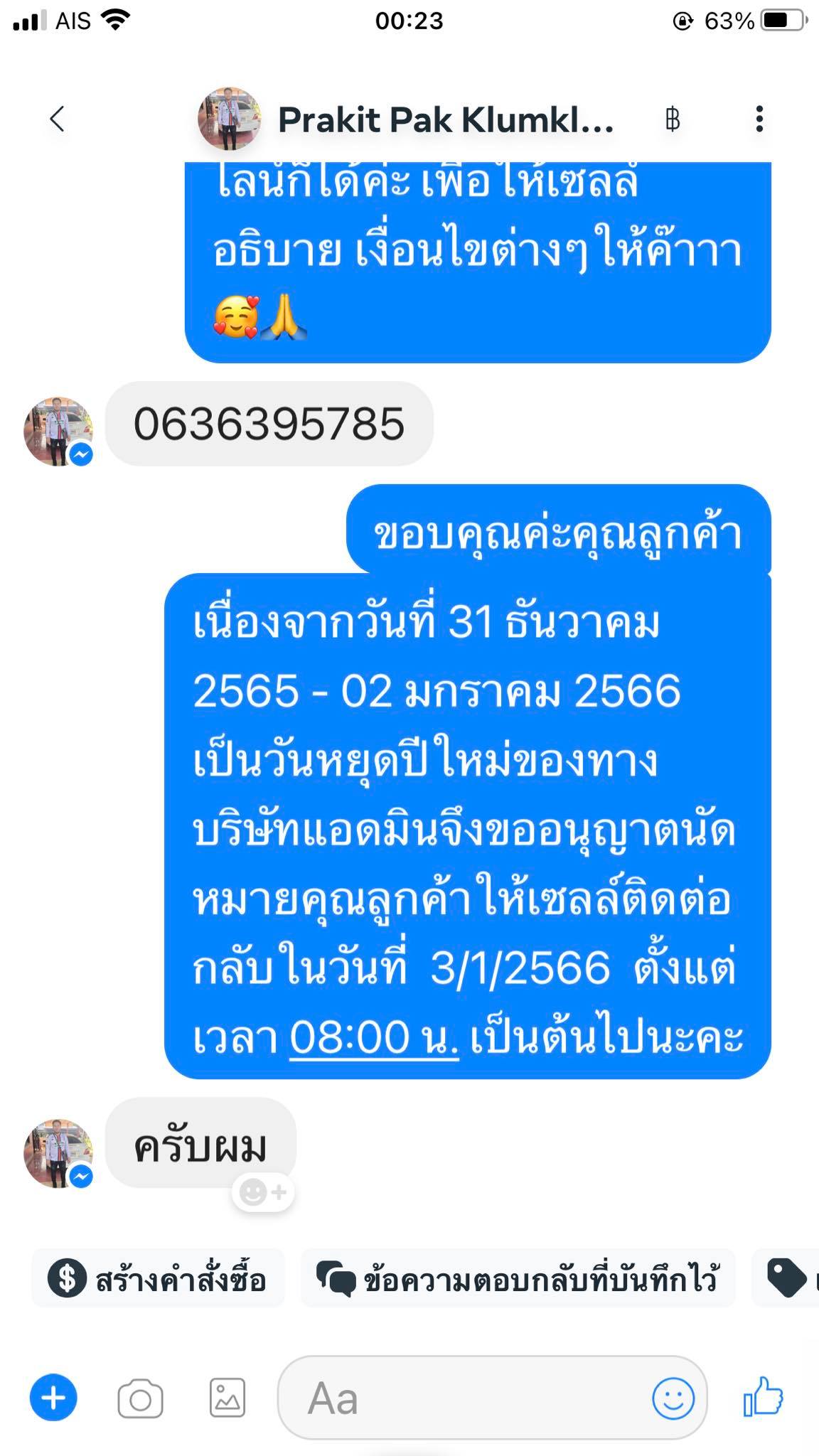Select the สร้างคำสั่งซื้อ chip
The width and height of the screenshot is (819, 1456).
click(158, 1278)
